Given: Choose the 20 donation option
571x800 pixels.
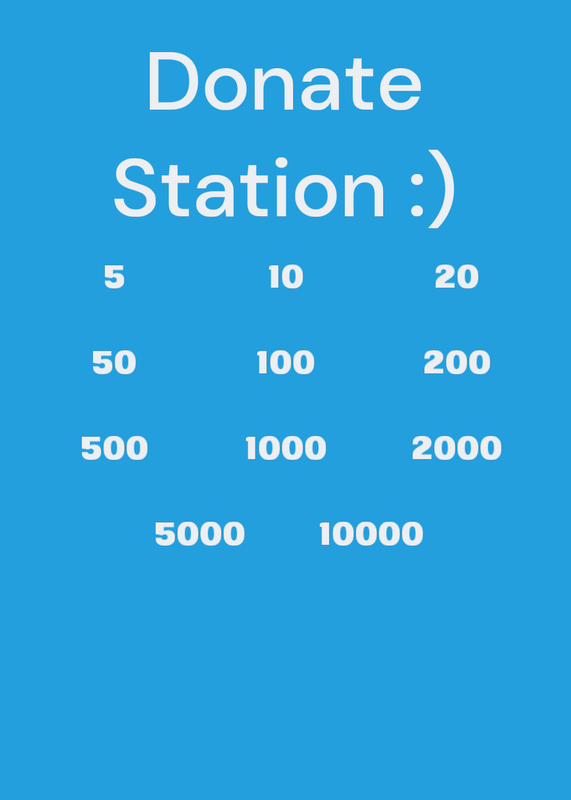Looking at the screenshot, I should (x=457, y=277).
